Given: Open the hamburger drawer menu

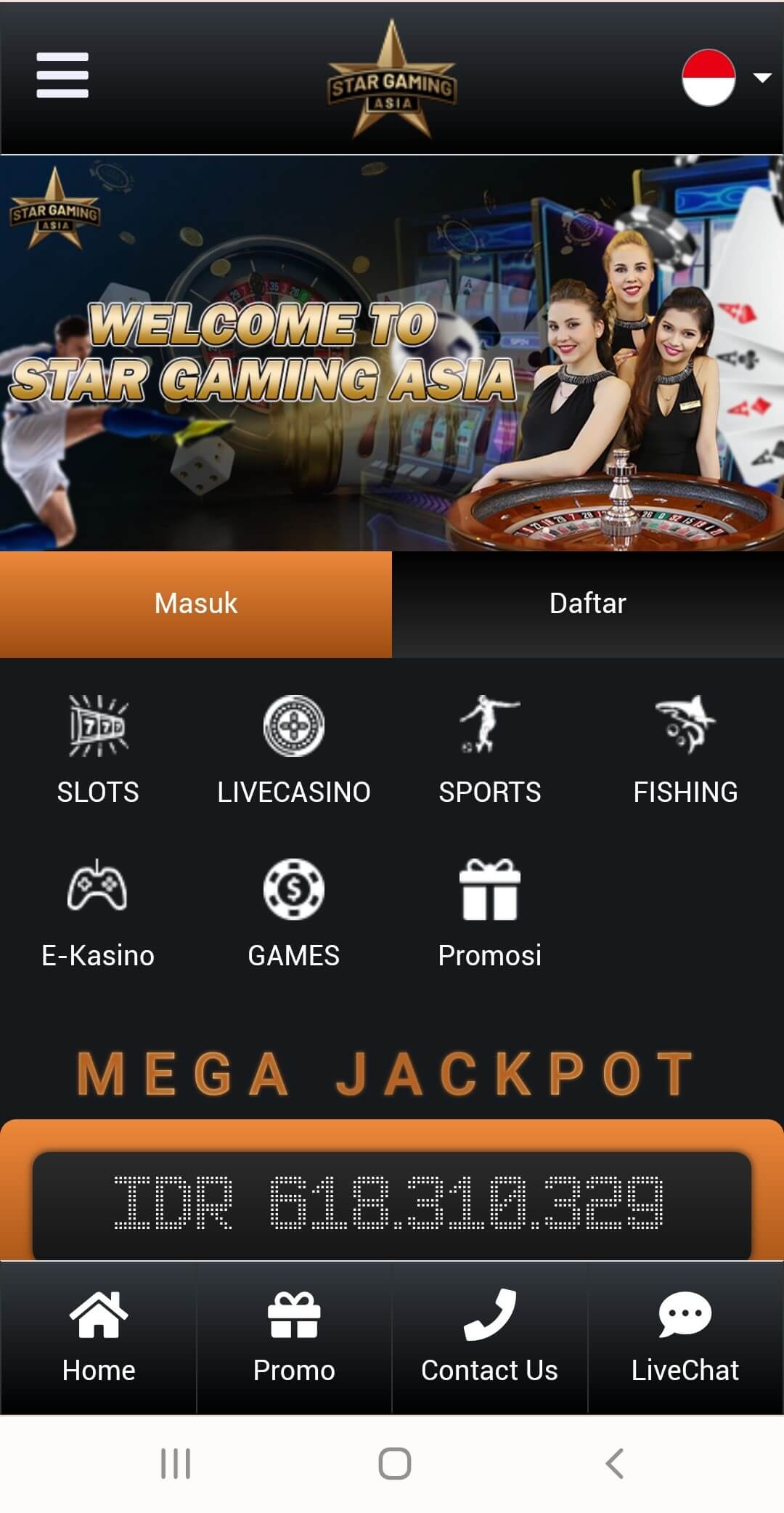Looking at the screenshot, I should coord(62,75).
